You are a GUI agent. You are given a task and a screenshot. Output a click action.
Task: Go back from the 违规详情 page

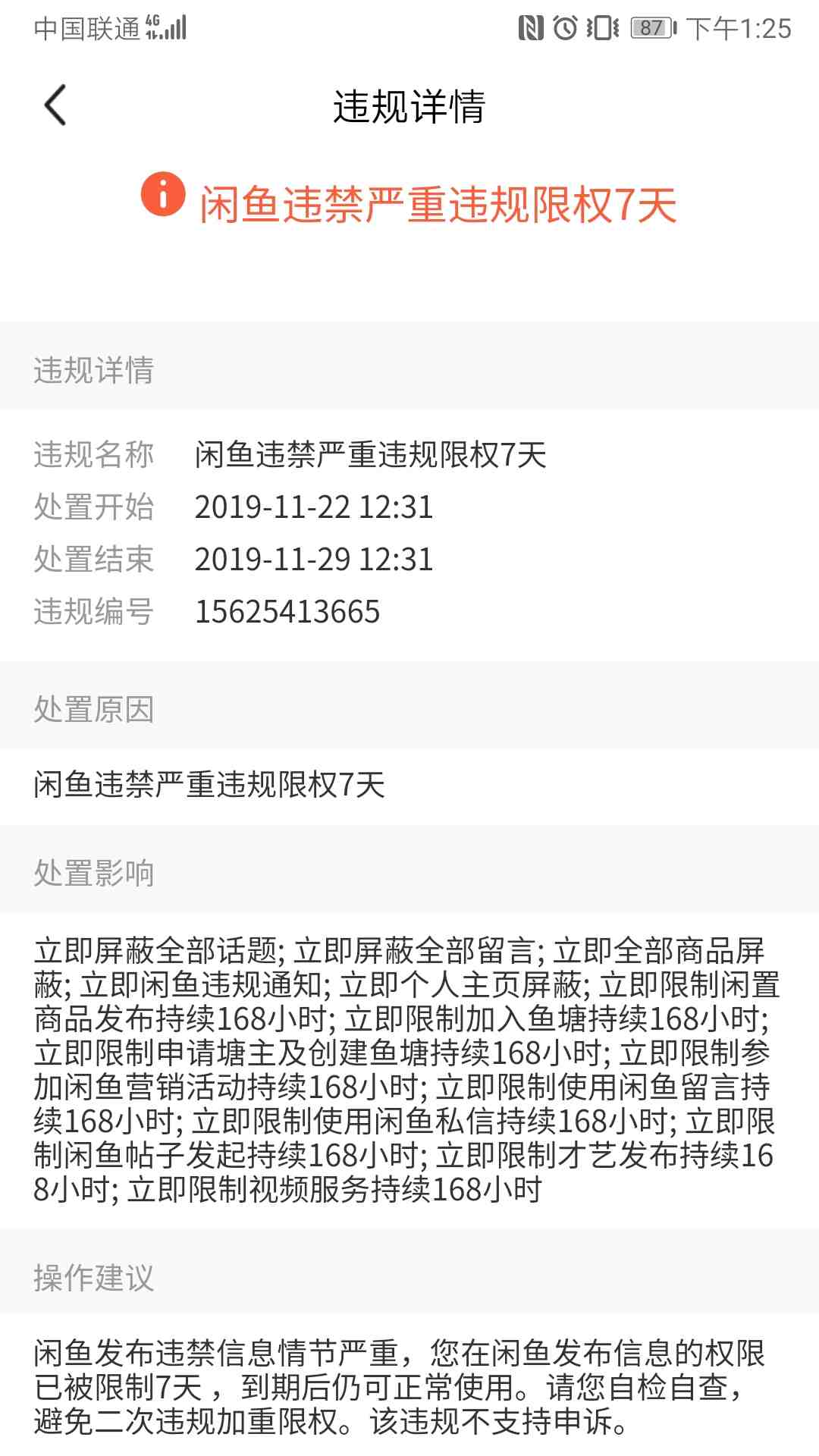point(55,105)
